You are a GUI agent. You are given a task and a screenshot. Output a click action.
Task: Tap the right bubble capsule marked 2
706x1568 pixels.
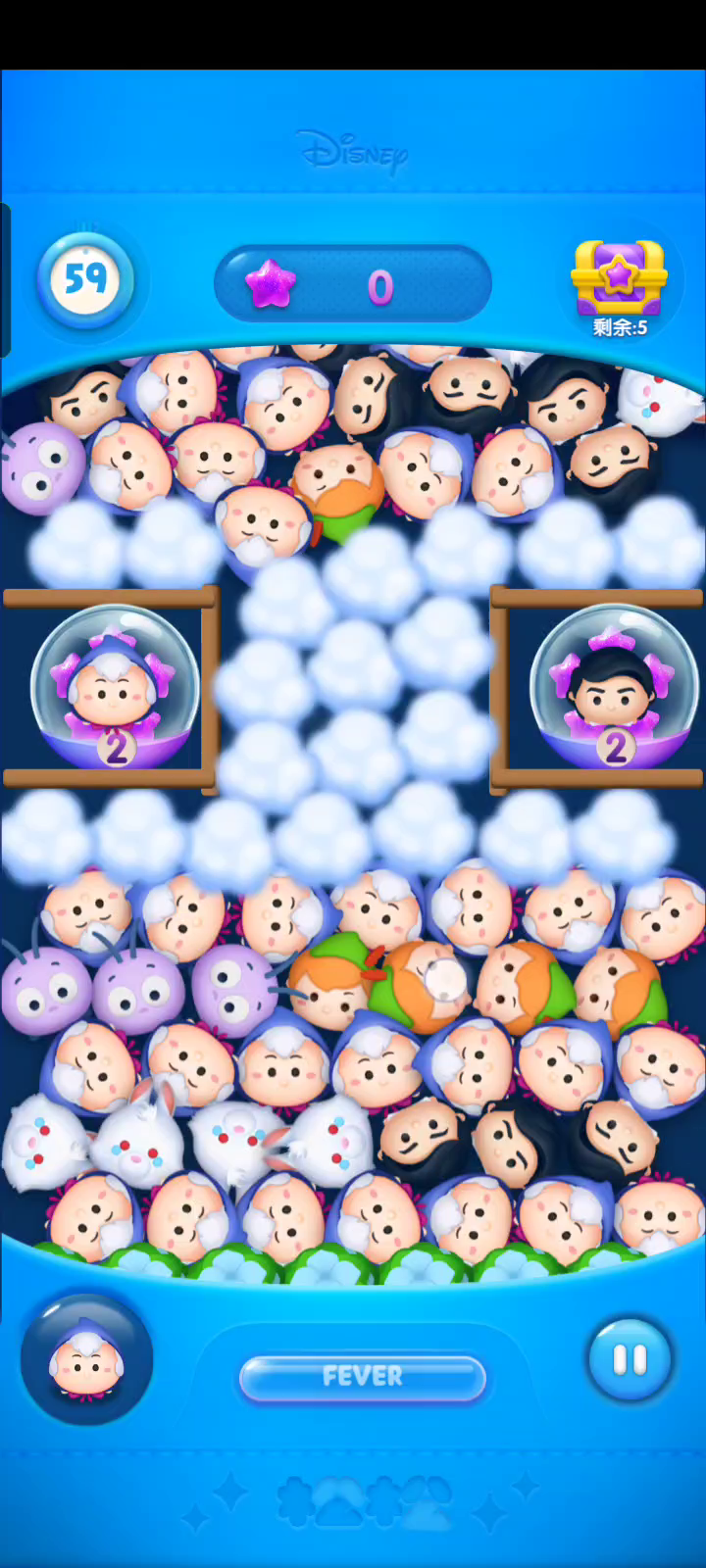[x=614, y=686]
